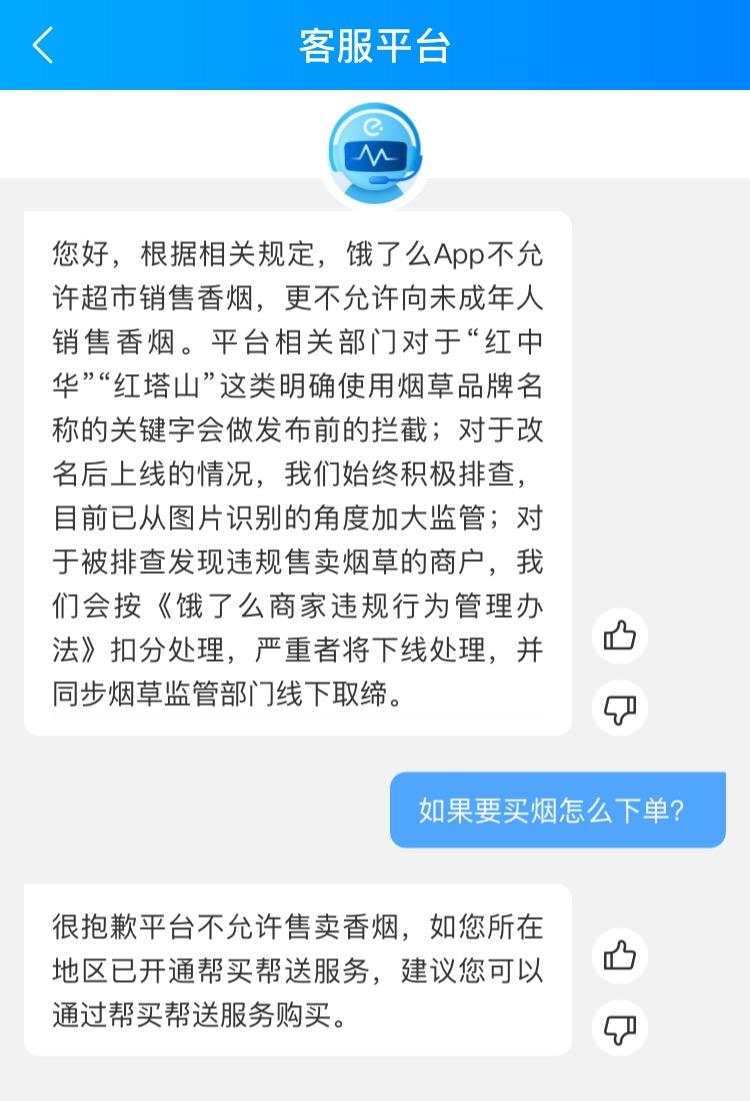Collapse the chat by tapping back chevron

[x=40, y=45]
